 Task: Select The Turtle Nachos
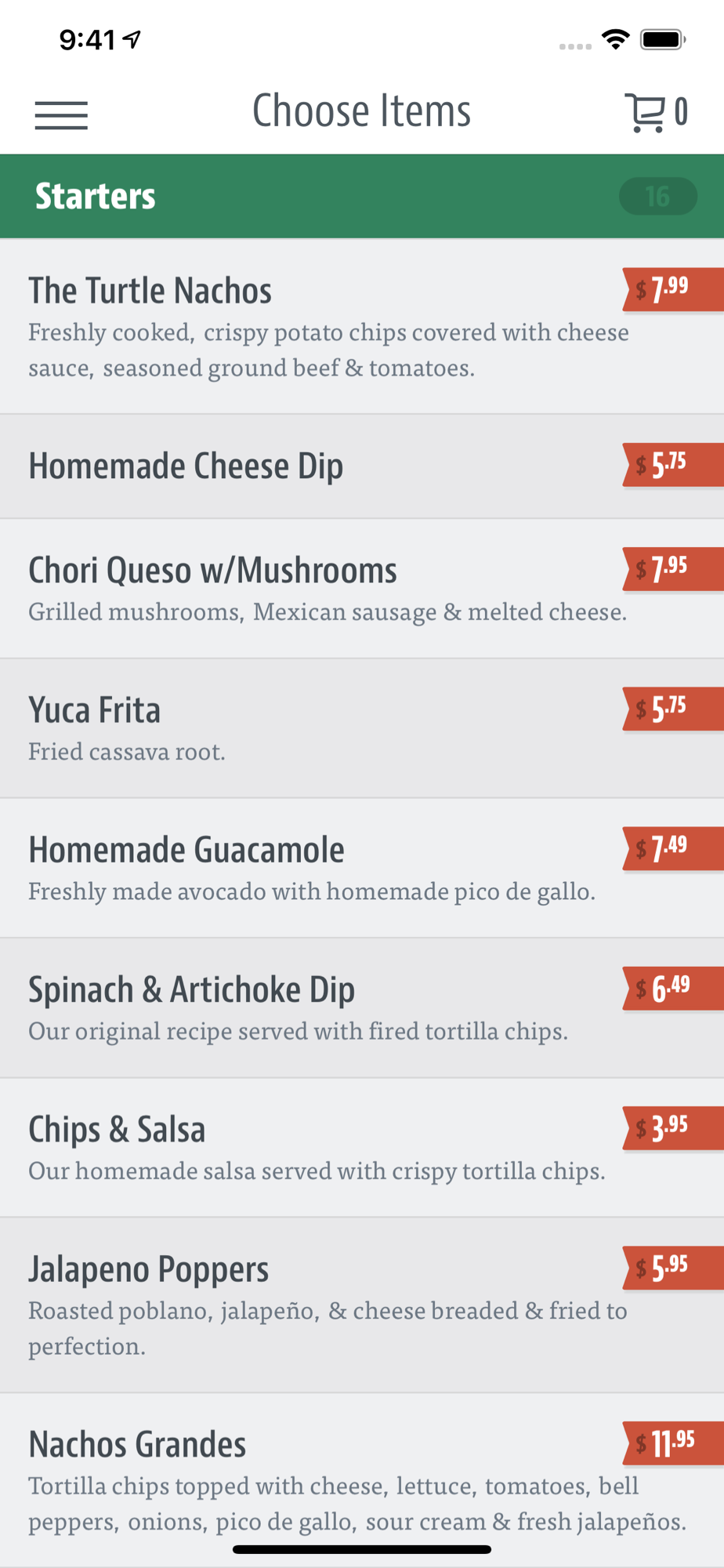pyautogui.click(x=362, y=326)
